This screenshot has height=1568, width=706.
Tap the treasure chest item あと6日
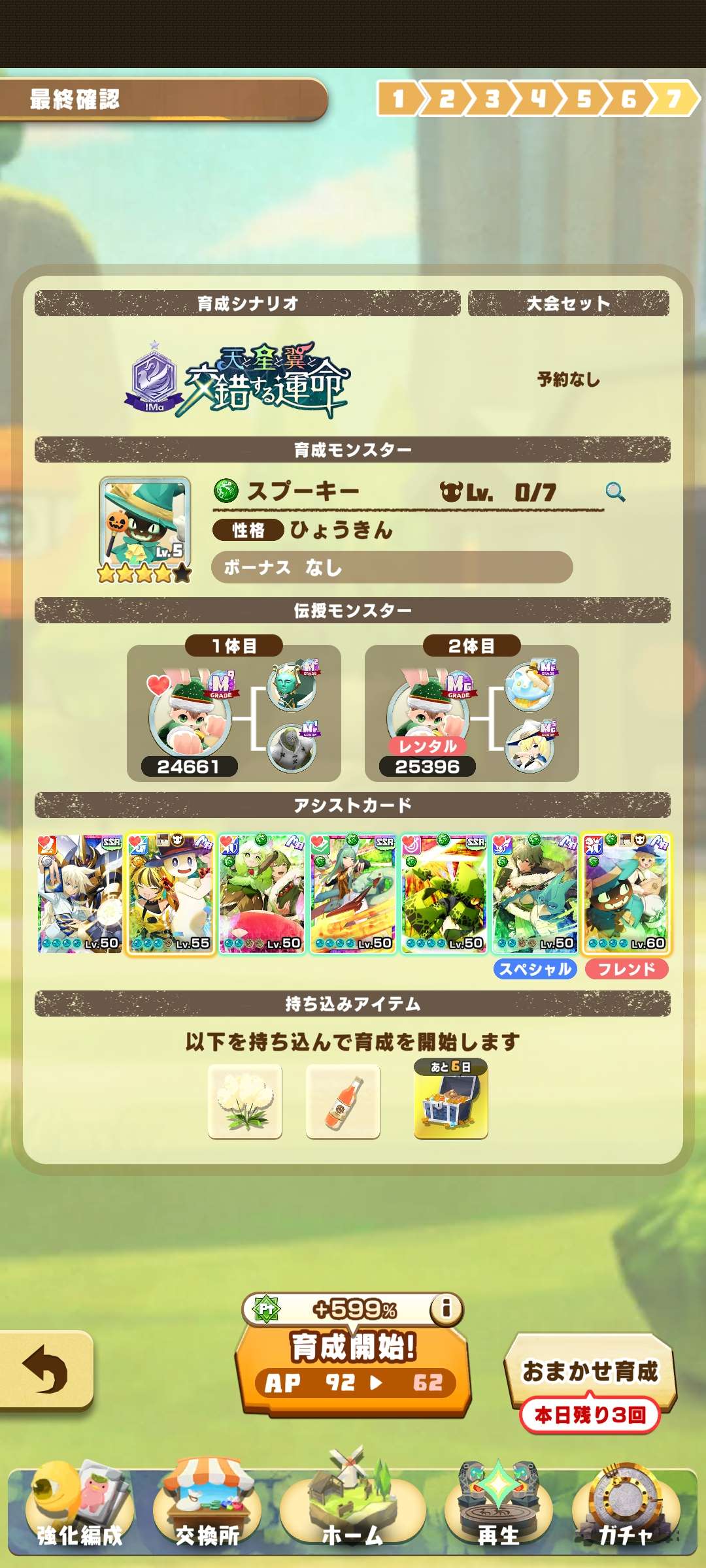(x=451, y=1101)
